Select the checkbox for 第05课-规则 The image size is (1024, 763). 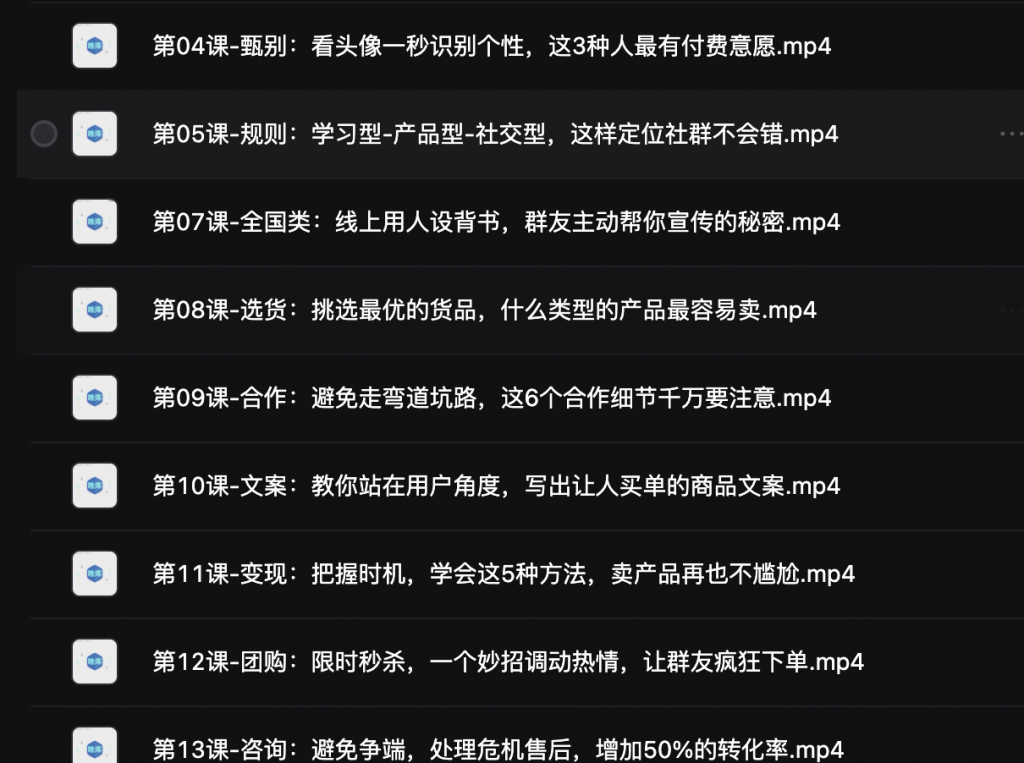tap(44, 134)
